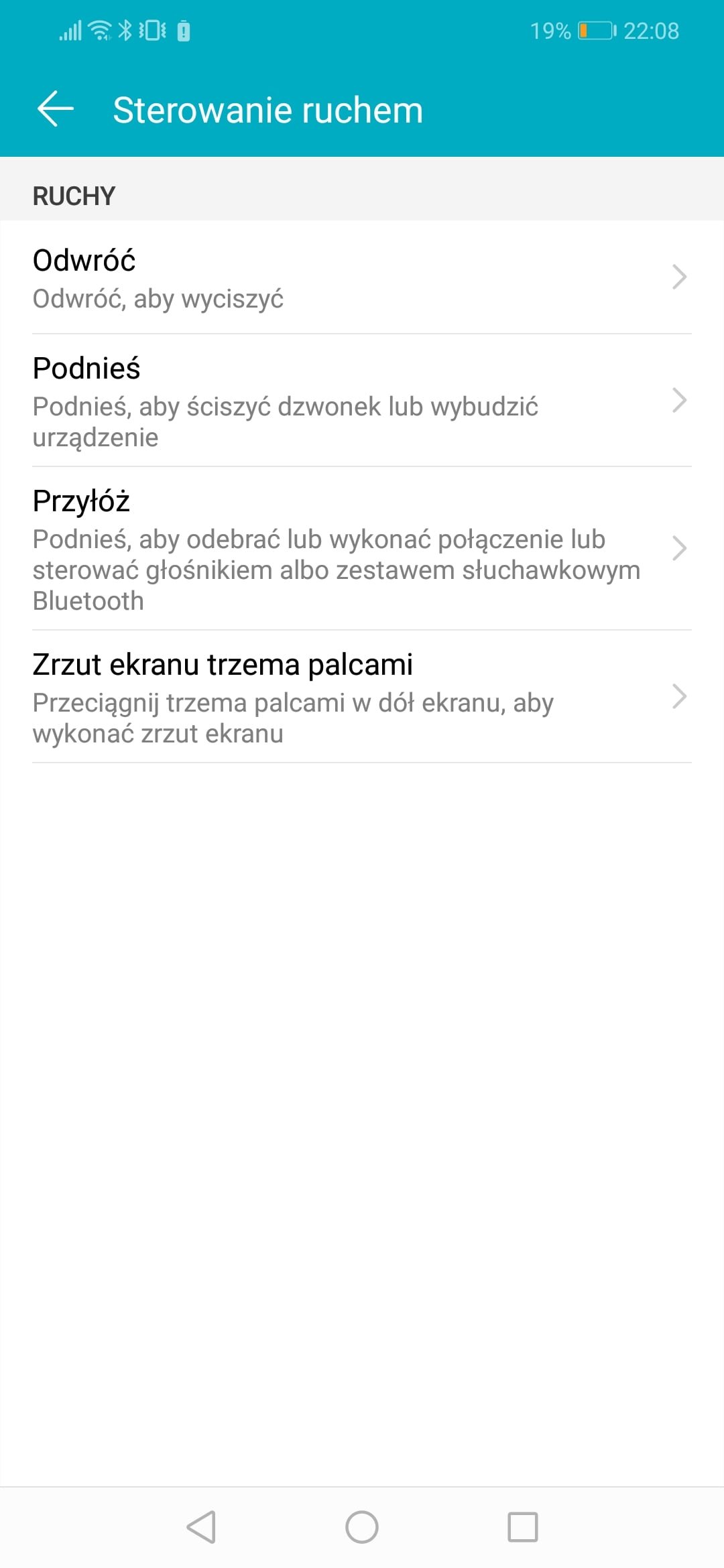Image resolution: width=724 pixels, height=1568 pixels.
Task: Open recent apps from navigation bar
Action: (523, 1527)
